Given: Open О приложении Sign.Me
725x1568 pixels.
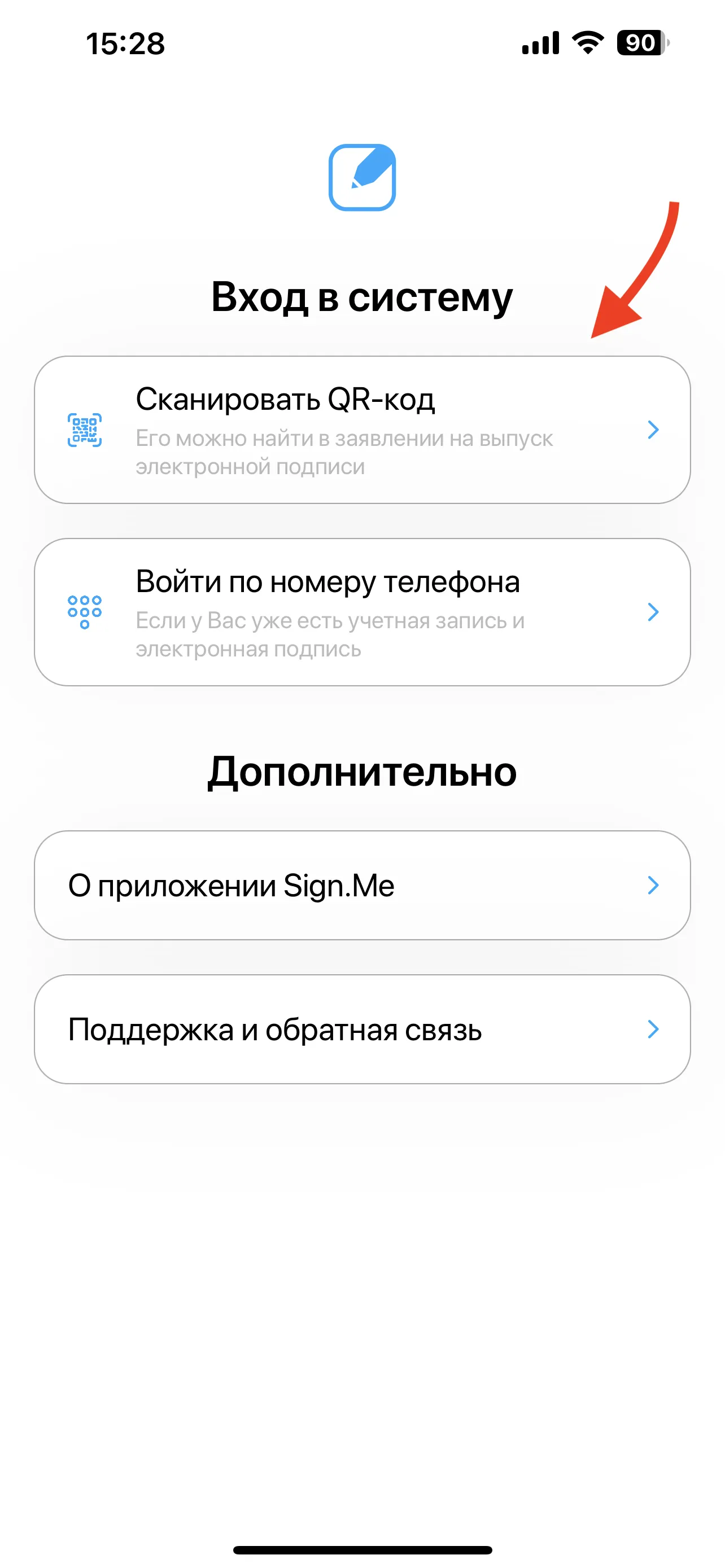Looking at the screenshot, I should click(x=362, y=885).
